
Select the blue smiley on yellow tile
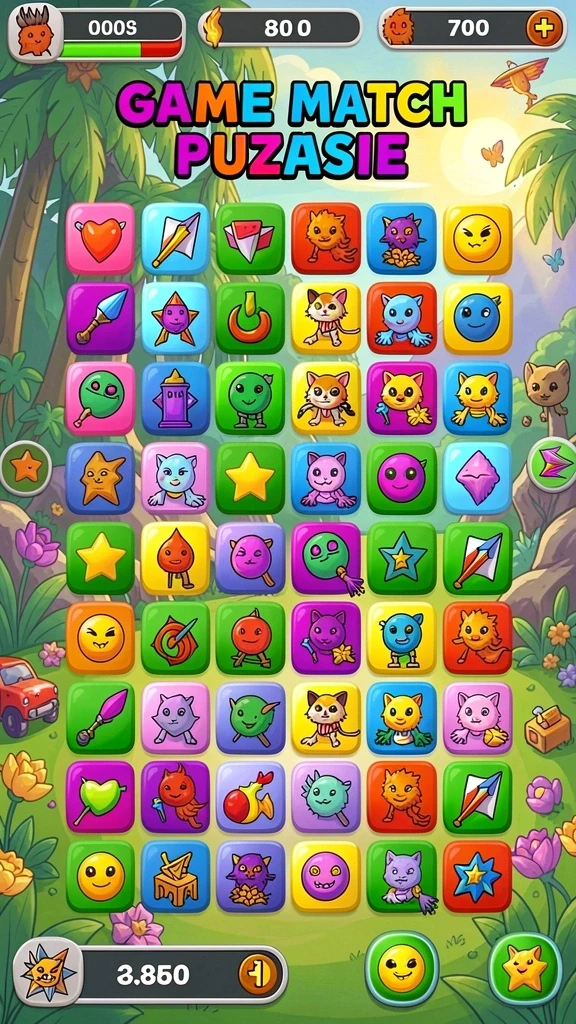click(477, 318)
